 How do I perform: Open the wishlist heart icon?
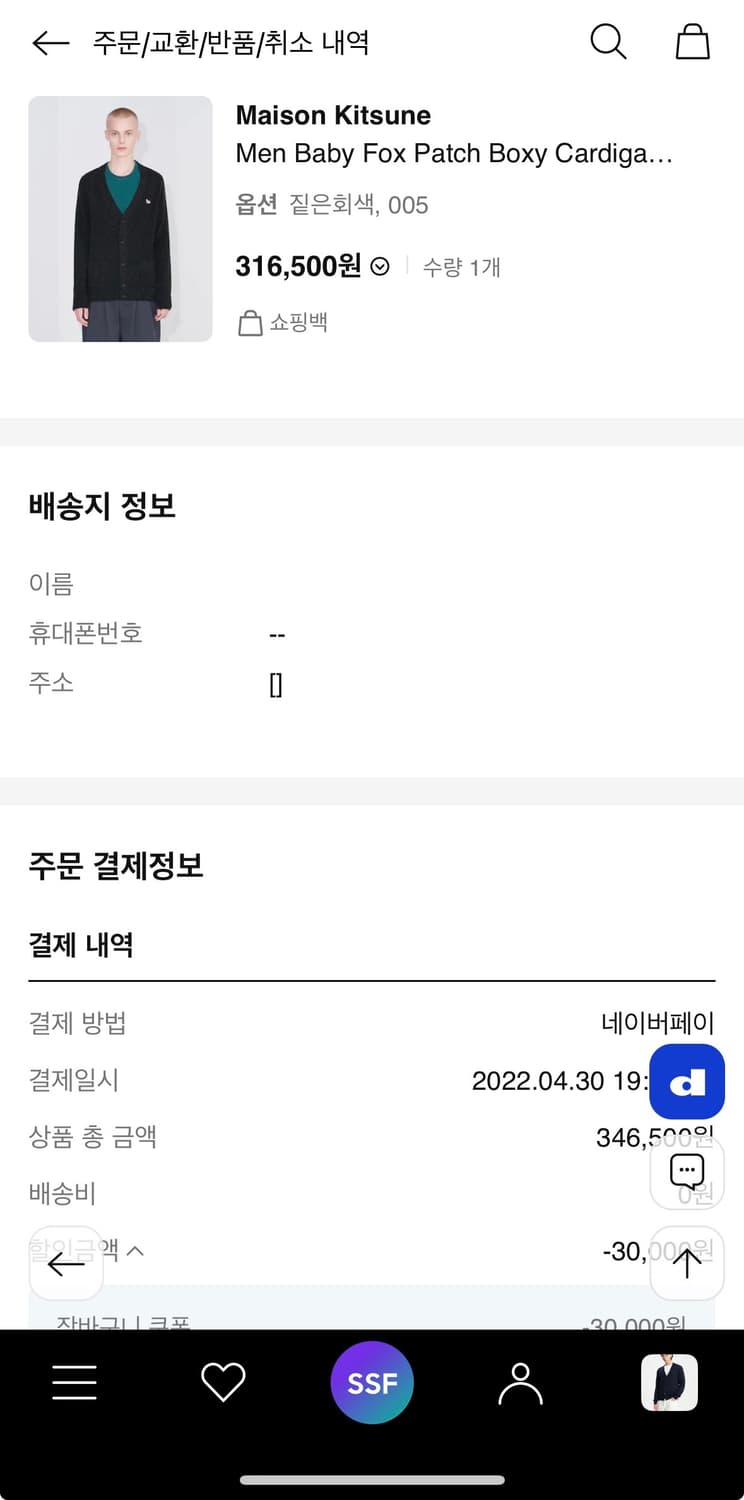click(x=223, y=1381)
